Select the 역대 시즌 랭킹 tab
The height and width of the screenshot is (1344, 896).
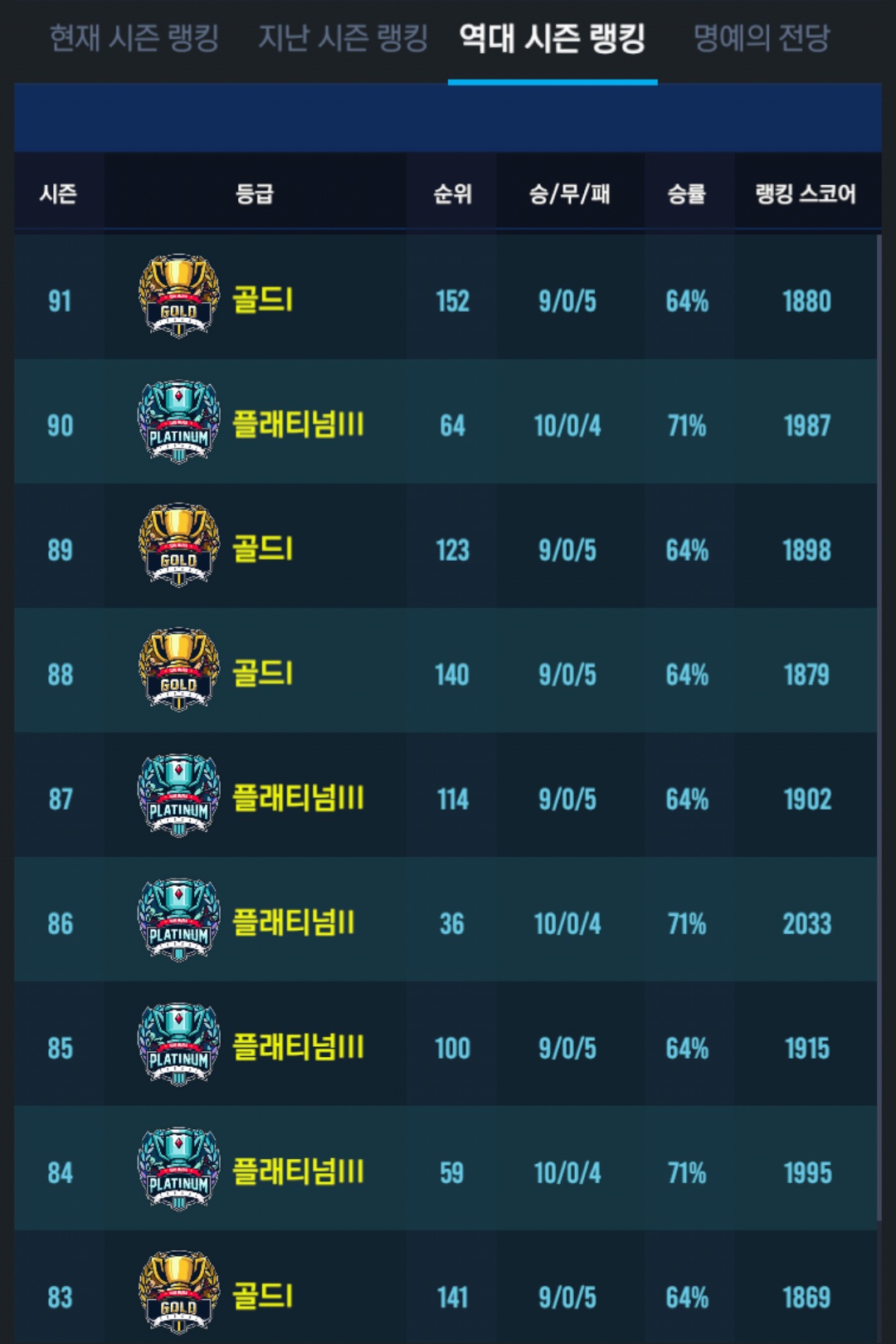point(552,38)
